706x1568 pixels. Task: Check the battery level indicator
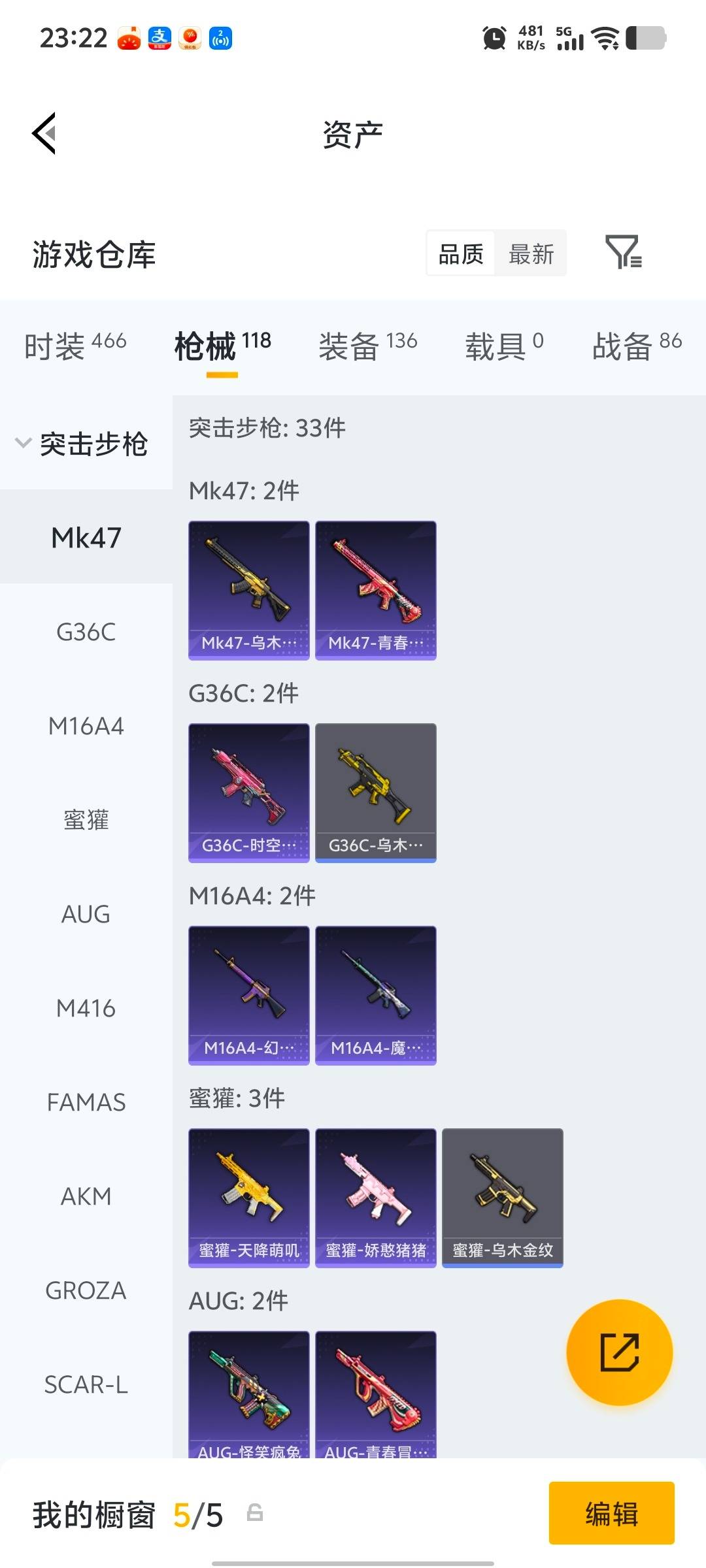tap(644, 37)
